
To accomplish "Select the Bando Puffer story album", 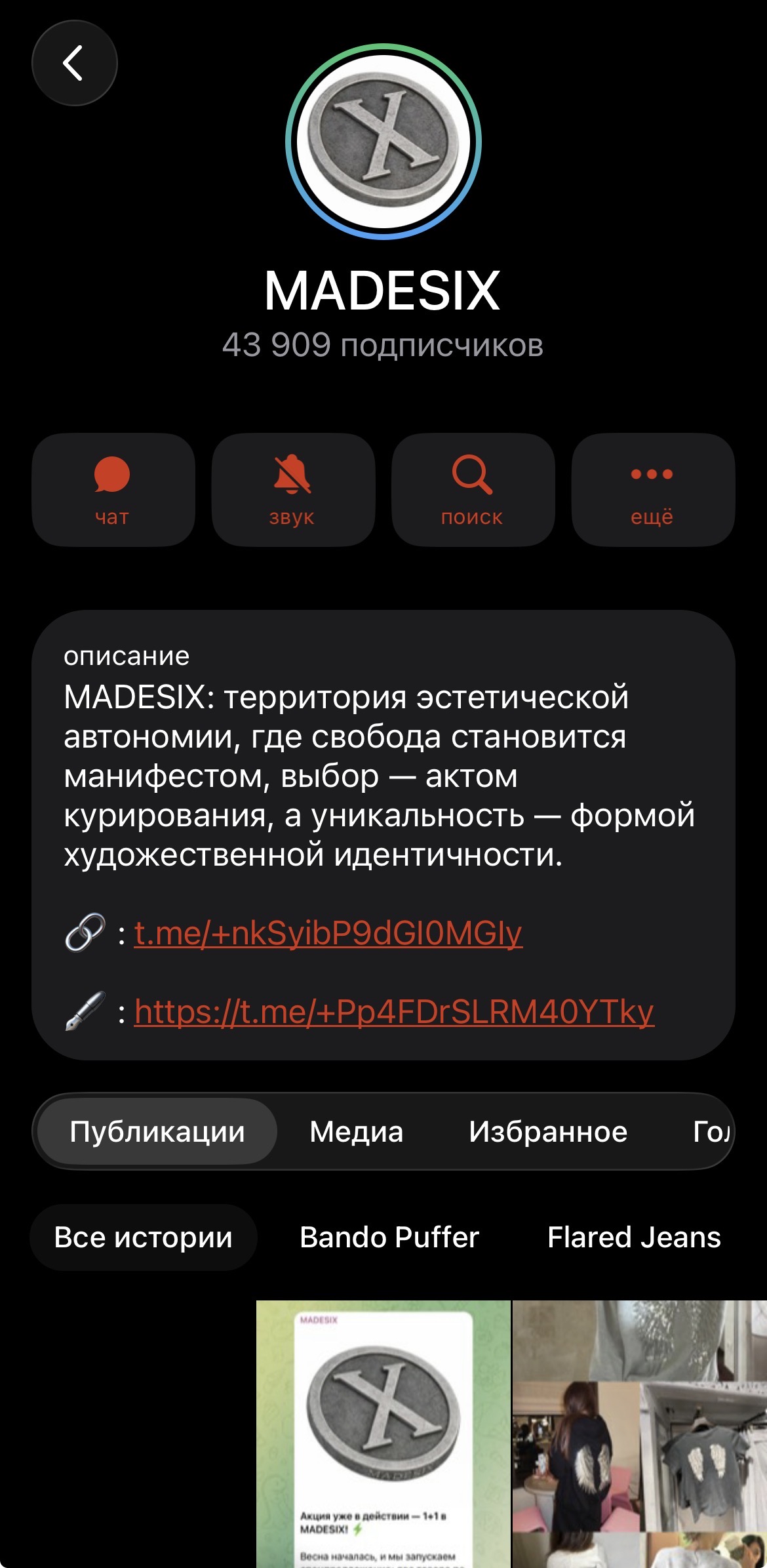I will pos(389,1237).
